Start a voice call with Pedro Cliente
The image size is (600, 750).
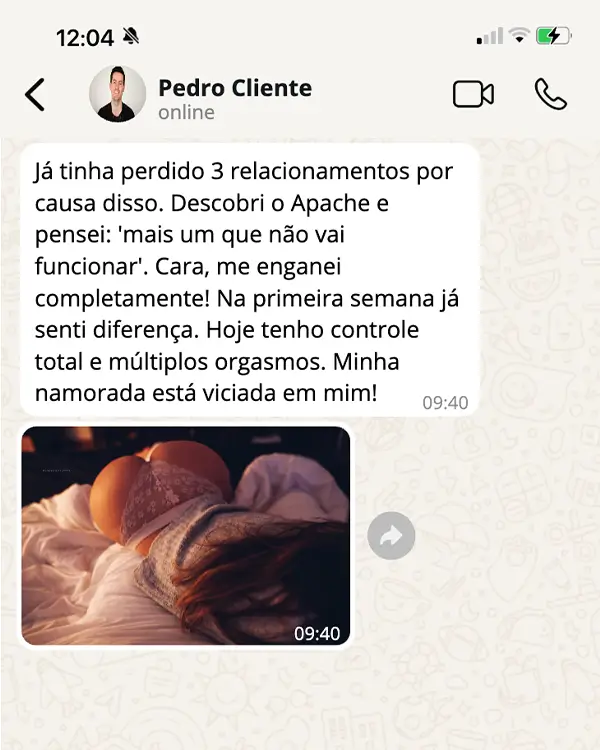550,94
